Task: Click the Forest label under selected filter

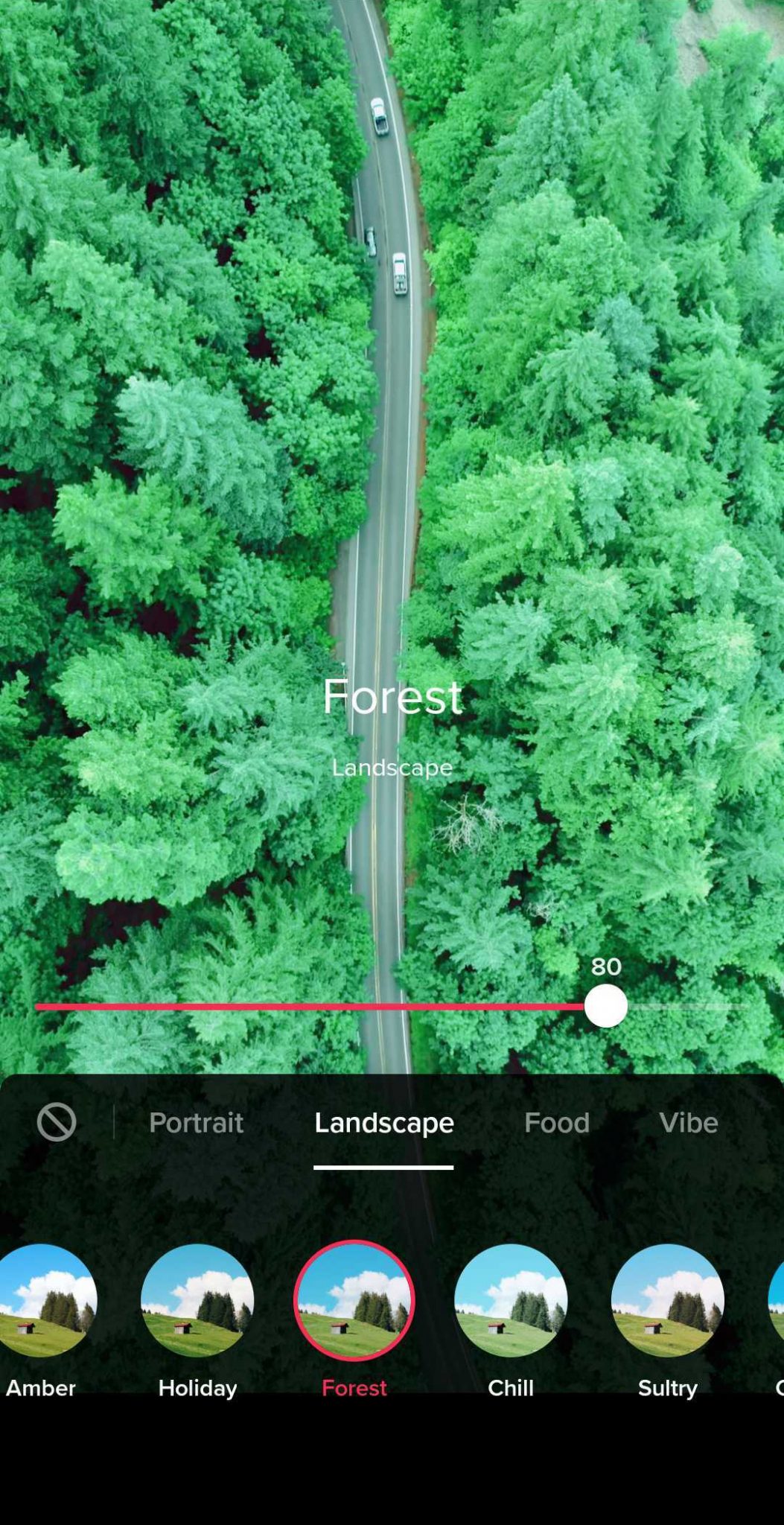Action: pos(354,1387)
